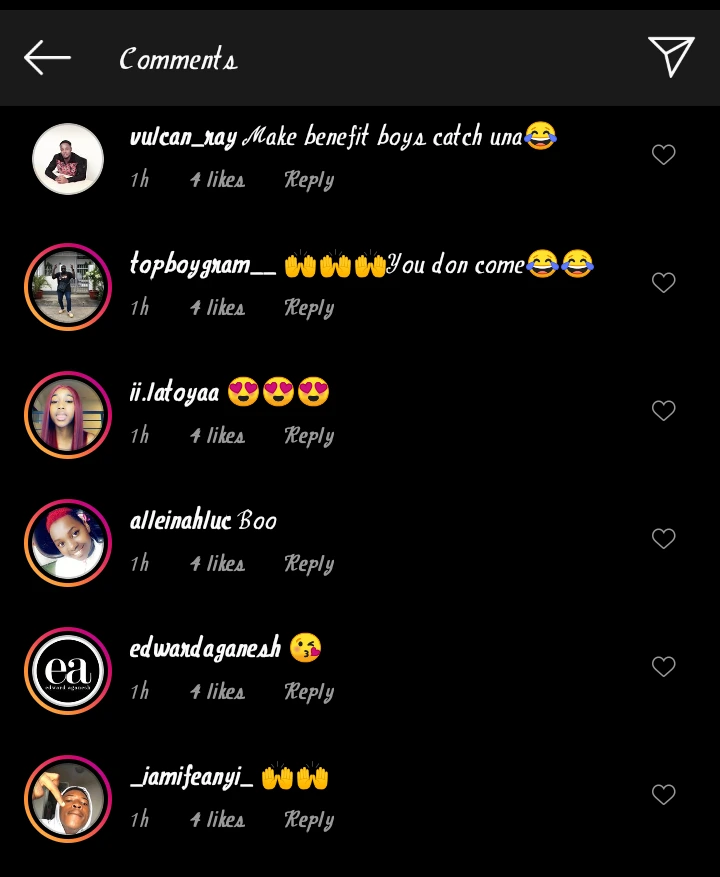Like ii.latoyaa's comment
This screenshot has width=720, height=877.
click(x=664, y=411)
